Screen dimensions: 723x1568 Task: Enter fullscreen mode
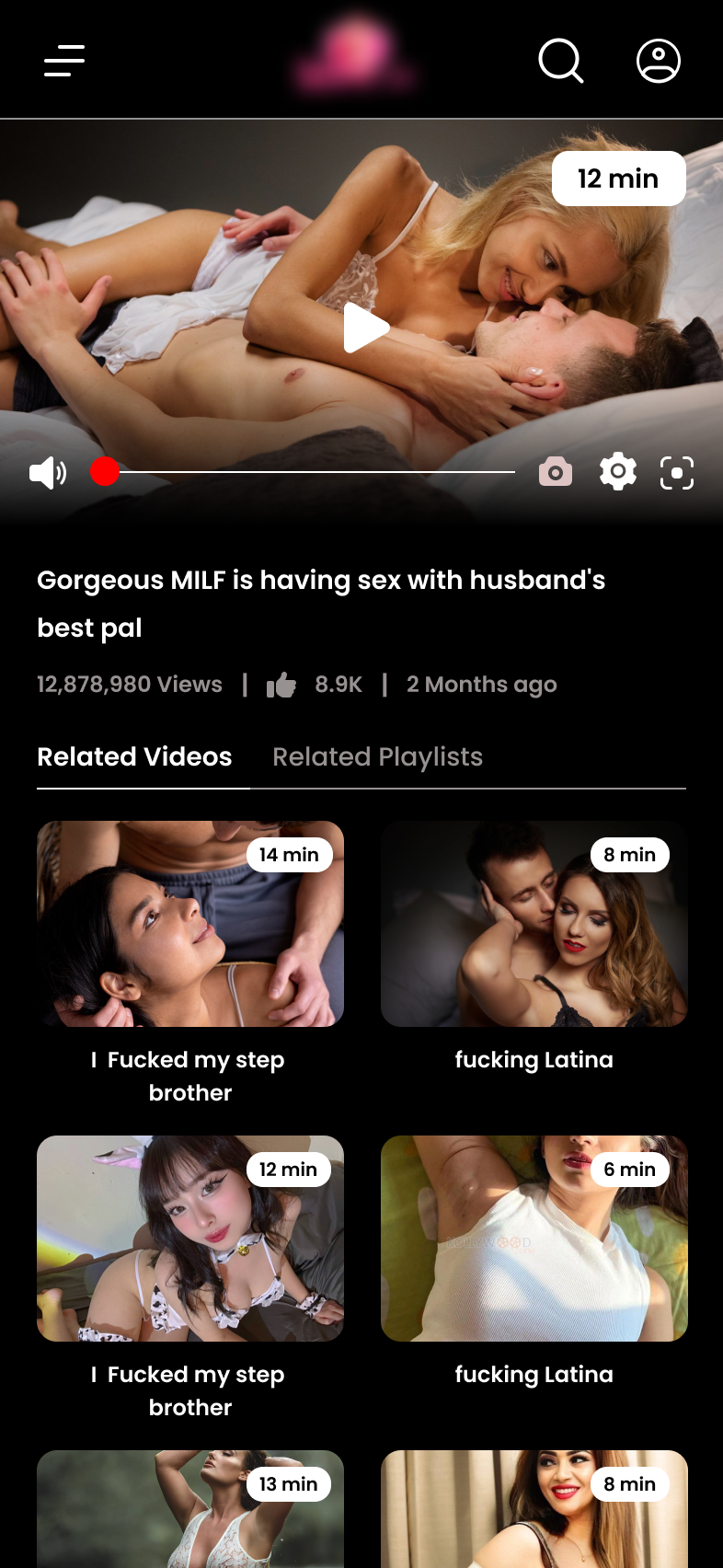point(677,473)
